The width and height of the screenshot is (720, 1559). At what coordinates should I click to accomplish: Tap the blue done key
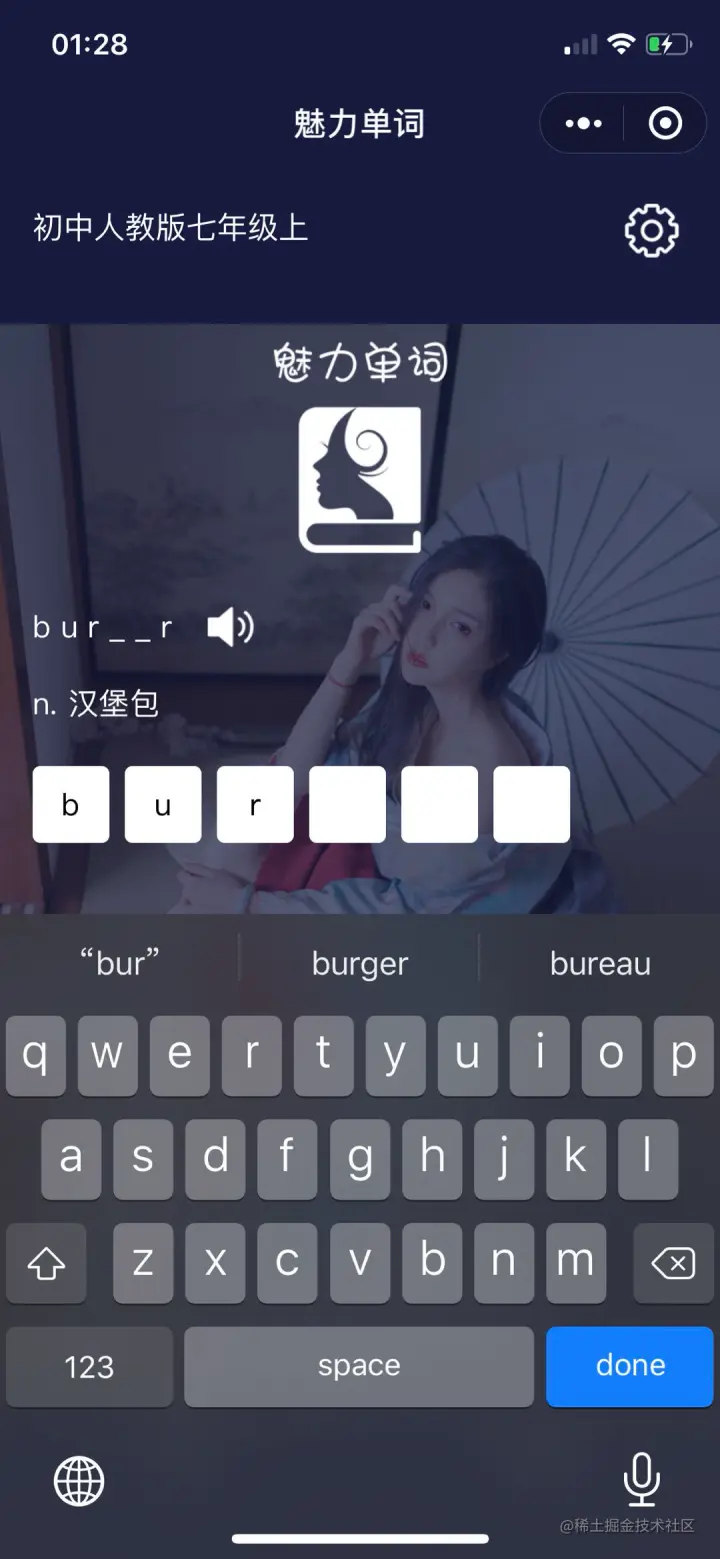tap(629, 1366)
